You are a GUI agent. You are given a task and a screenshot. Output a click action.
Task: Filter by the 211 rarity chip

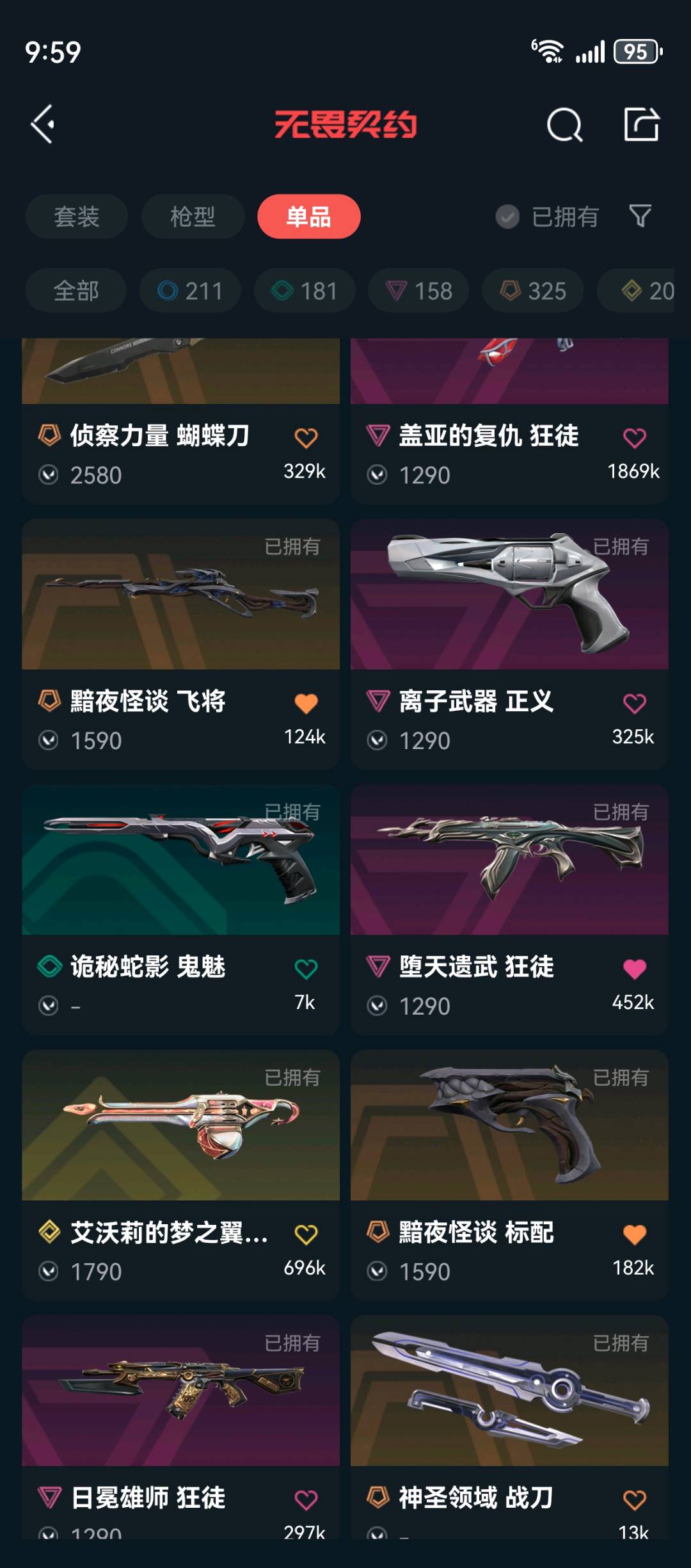[x=190, y=291]
